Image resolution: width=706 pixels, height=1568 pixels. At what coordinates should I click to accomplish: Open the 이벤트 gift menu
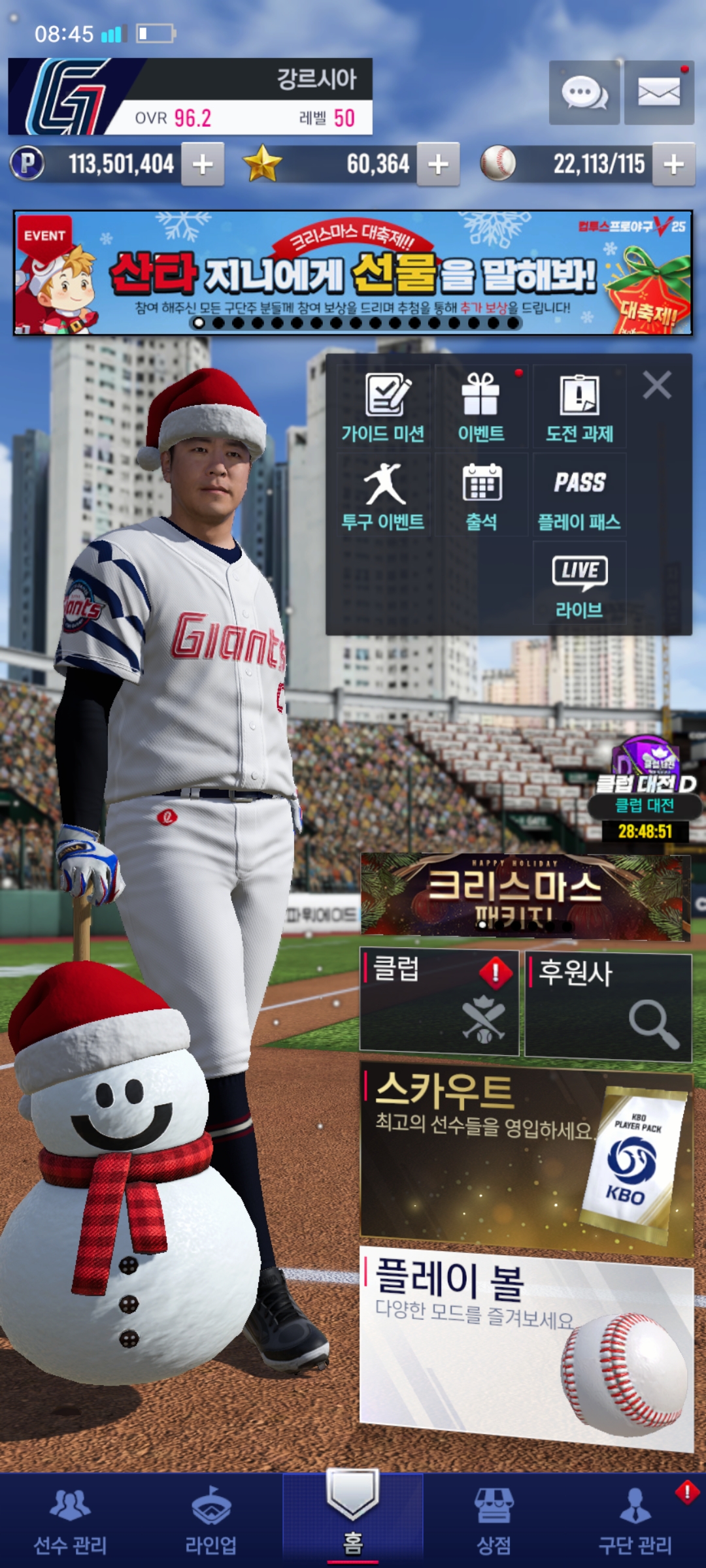point(481,407)
